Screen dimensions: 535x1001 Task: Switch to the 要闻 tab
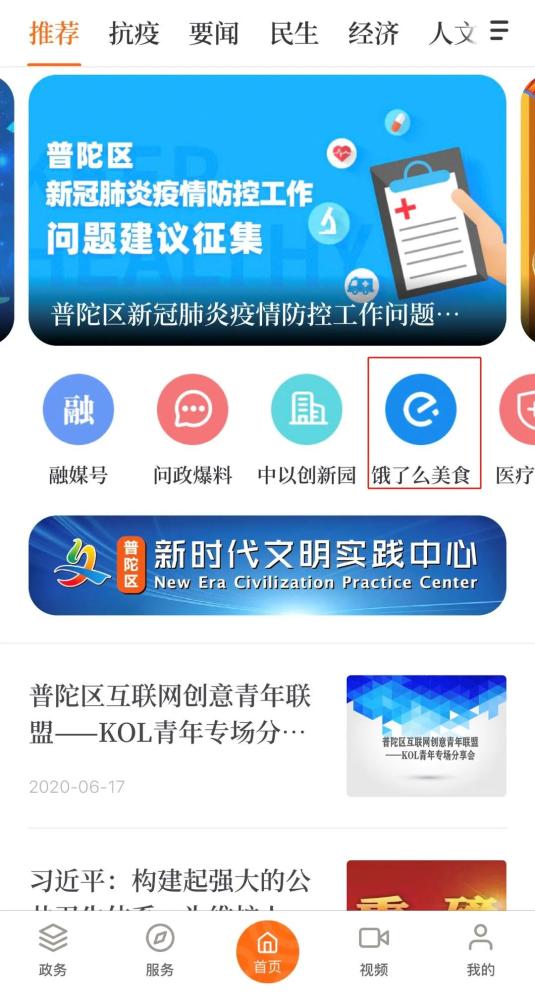tap(213, 33)
